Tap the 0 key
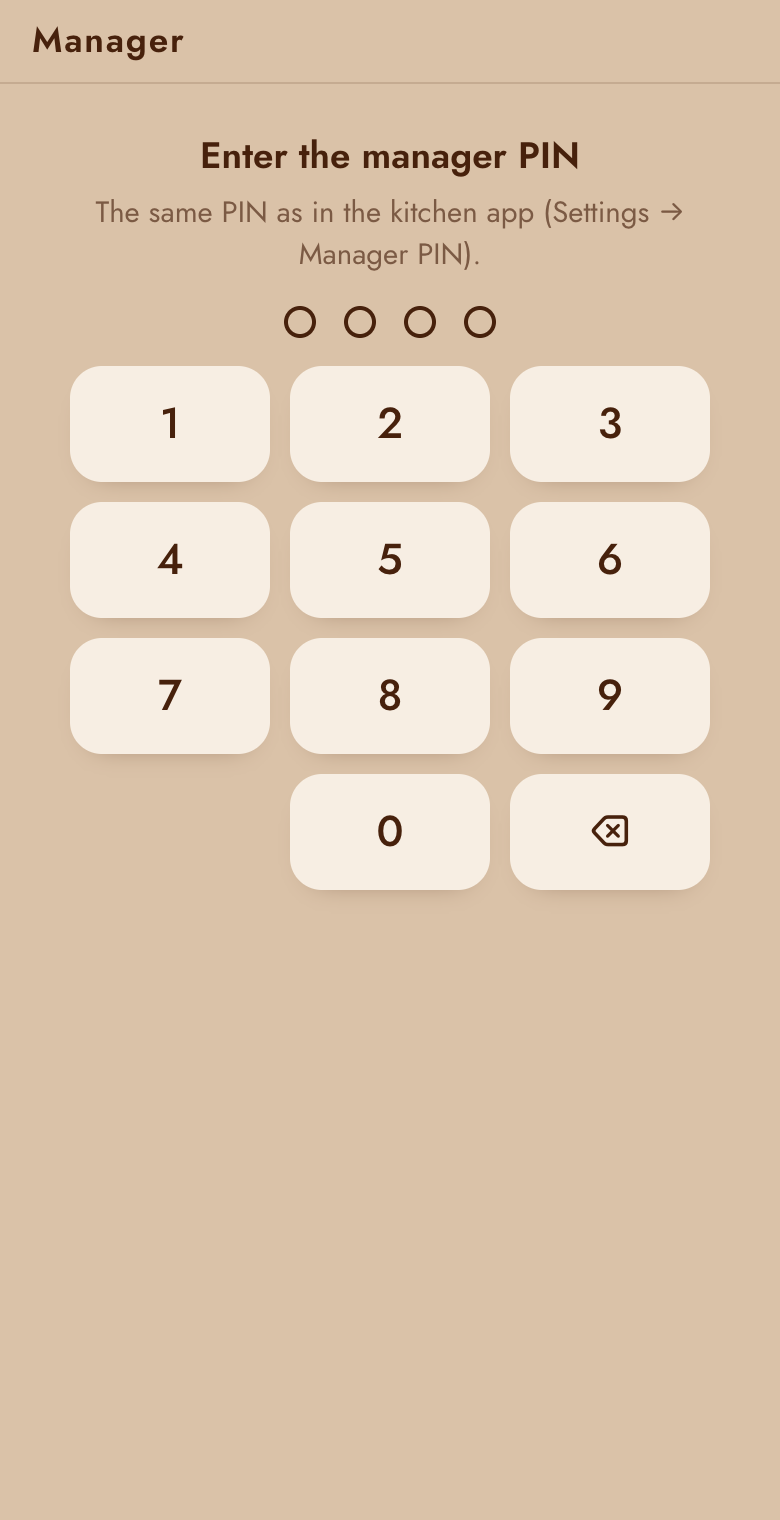Screen dimensions: 780x1520 (390, 832)
